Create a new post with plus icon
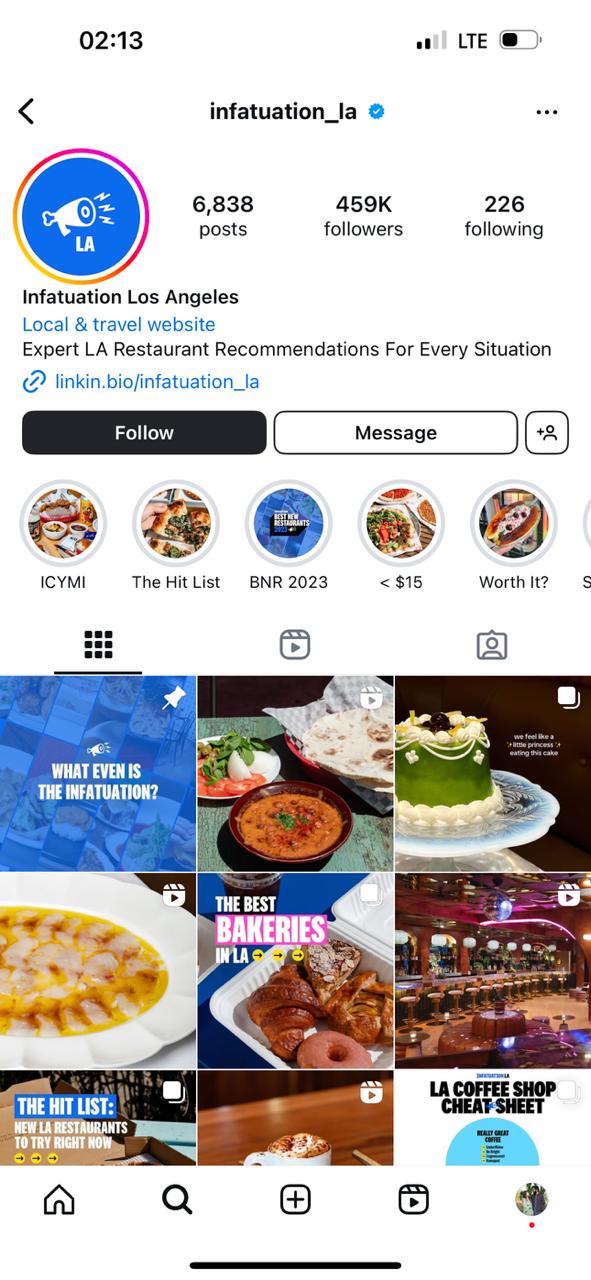Image resolution: width=591 pixels, height=1280 pixels. pyautogui.click(x=295, y=1199)
